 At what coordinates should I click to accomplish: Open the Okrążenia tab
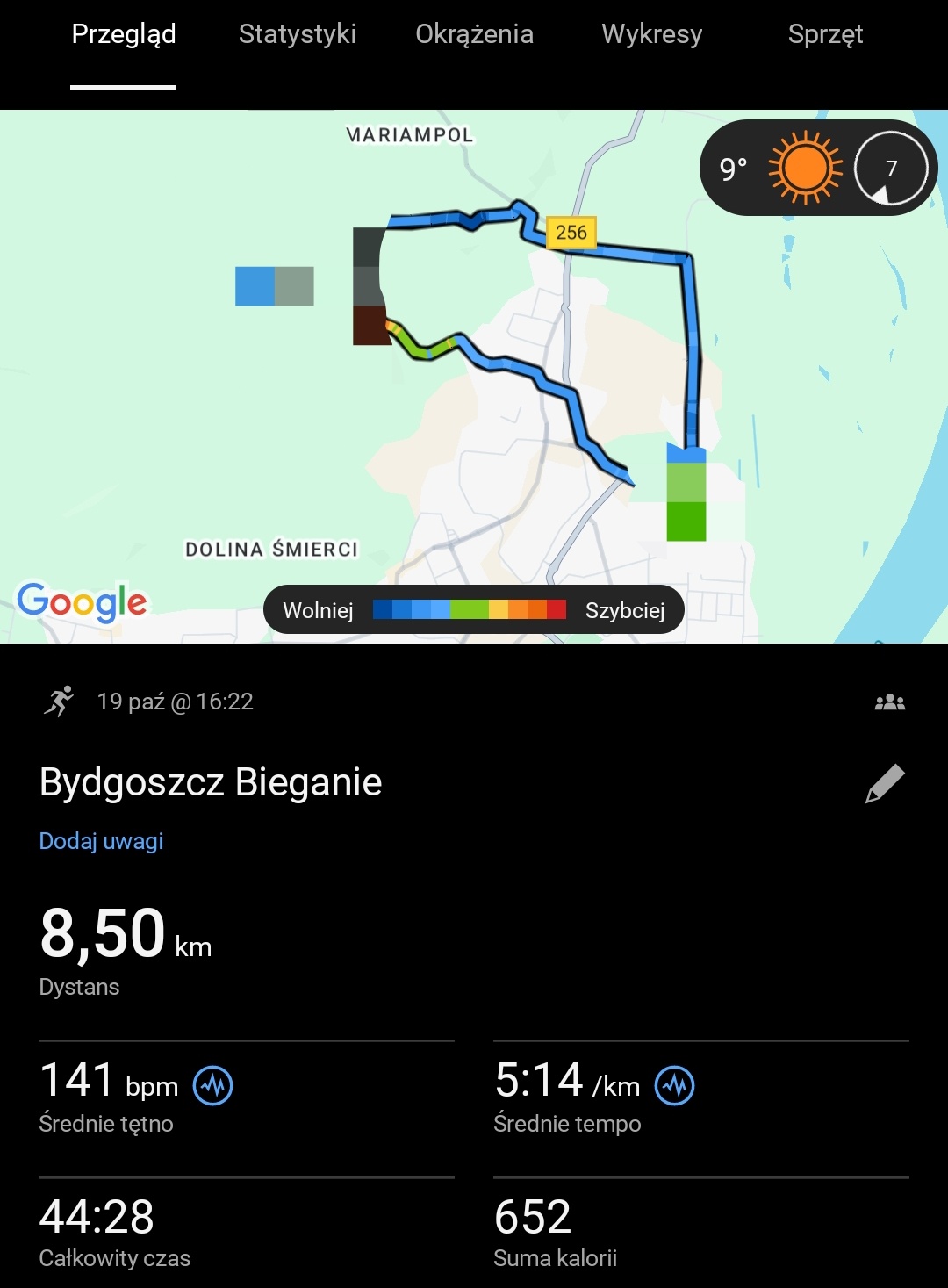pos(474,34)
